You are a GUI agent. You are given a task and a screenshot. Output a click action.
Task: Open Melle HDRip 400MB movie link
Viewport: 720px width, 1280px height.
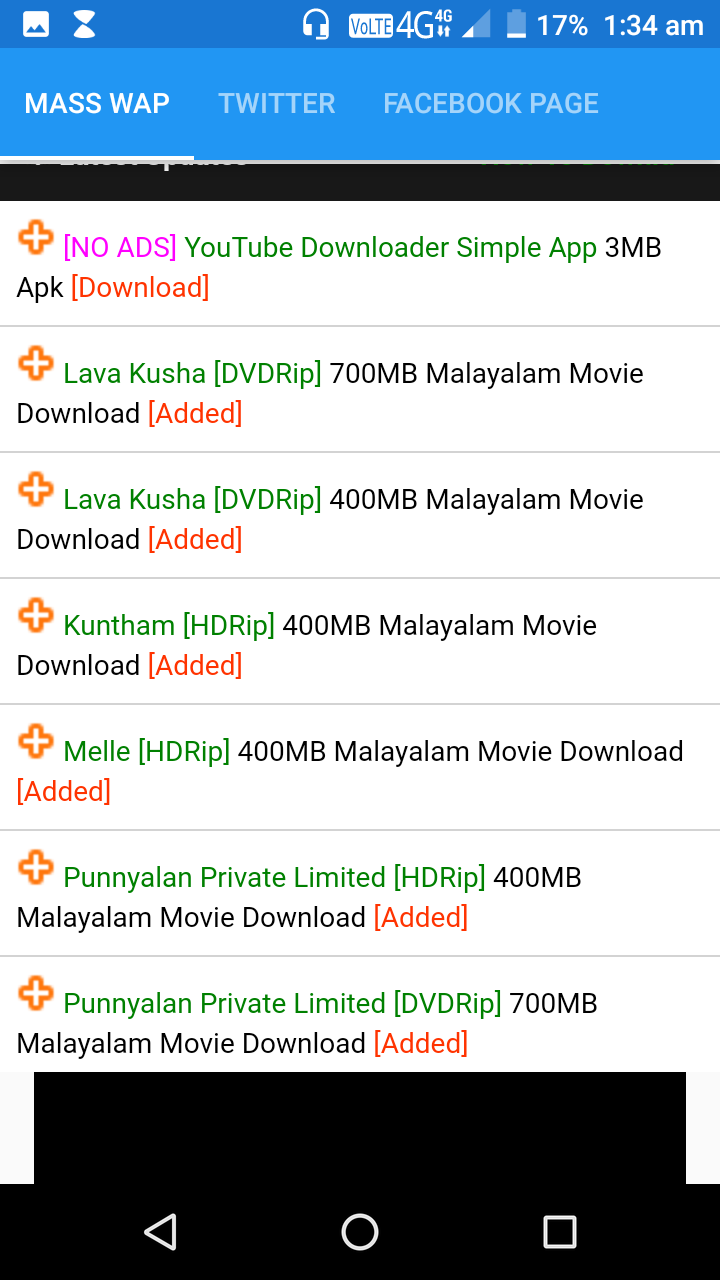tap(147, 751)
